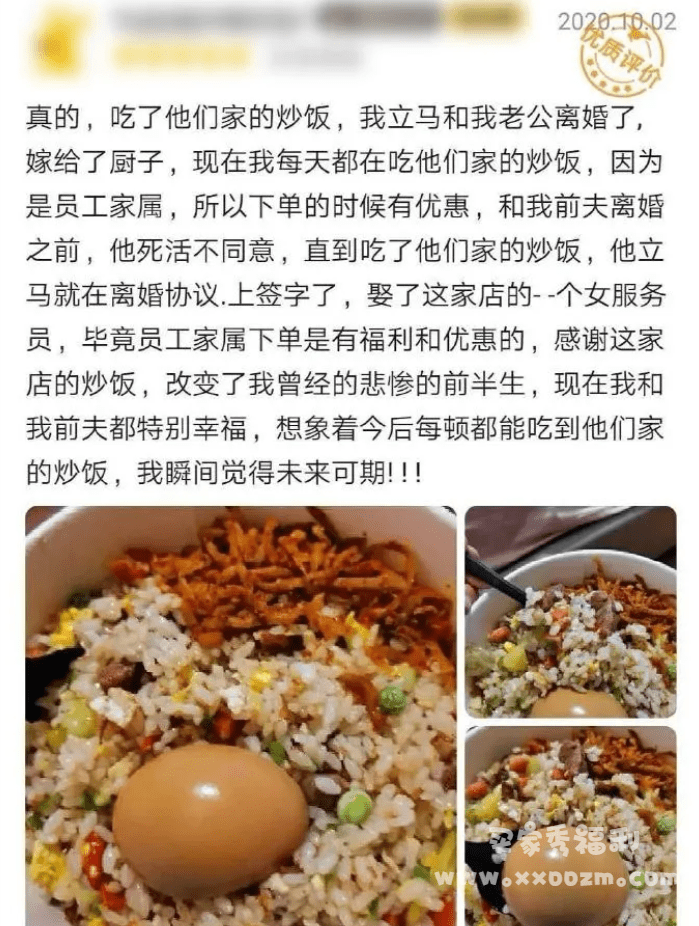Open the bottom-right fried rice photo
699x926 pixels.
(x=570, y=825)
